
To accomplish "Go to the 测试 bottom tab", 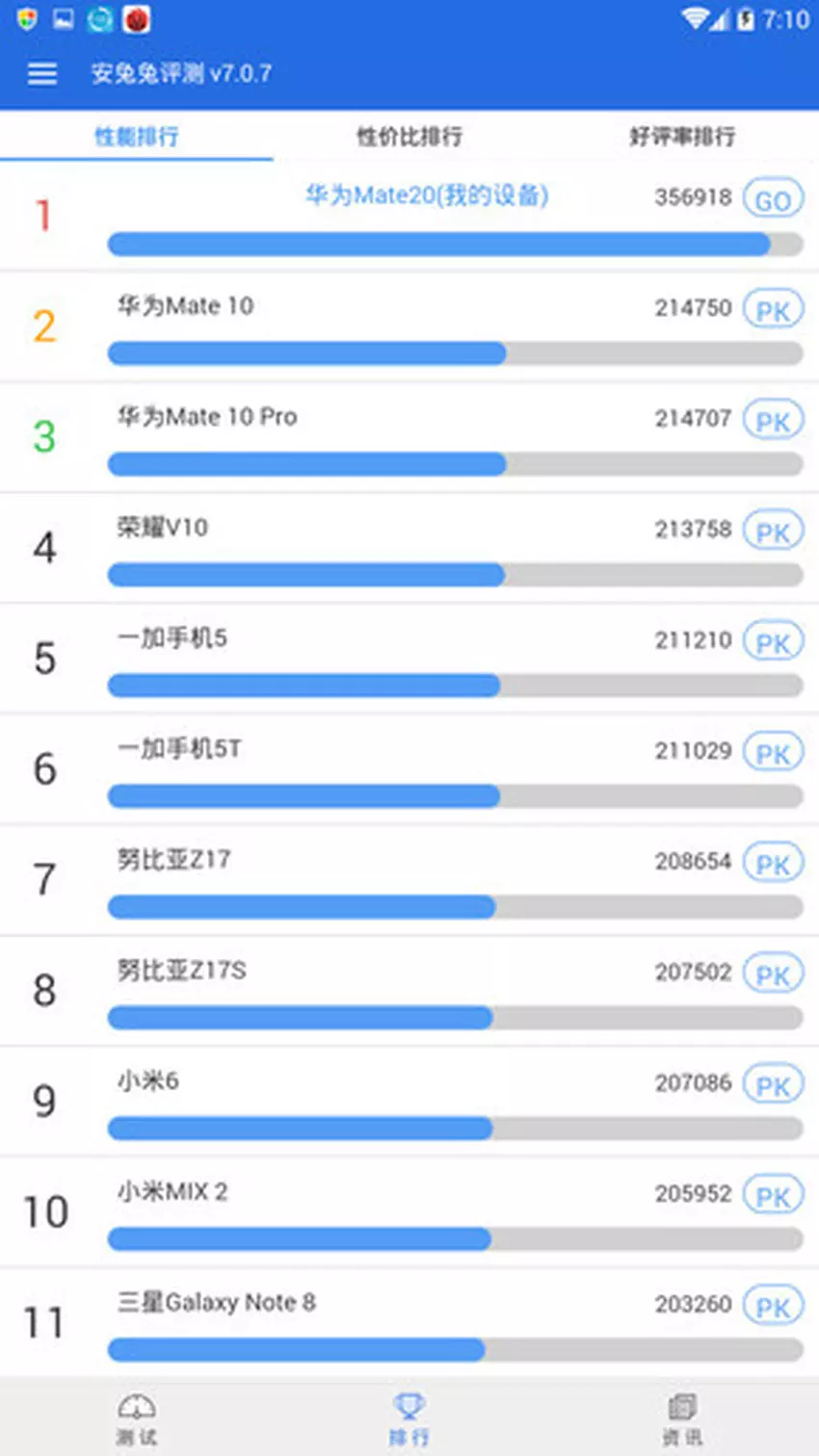I will click(136, 1418).
